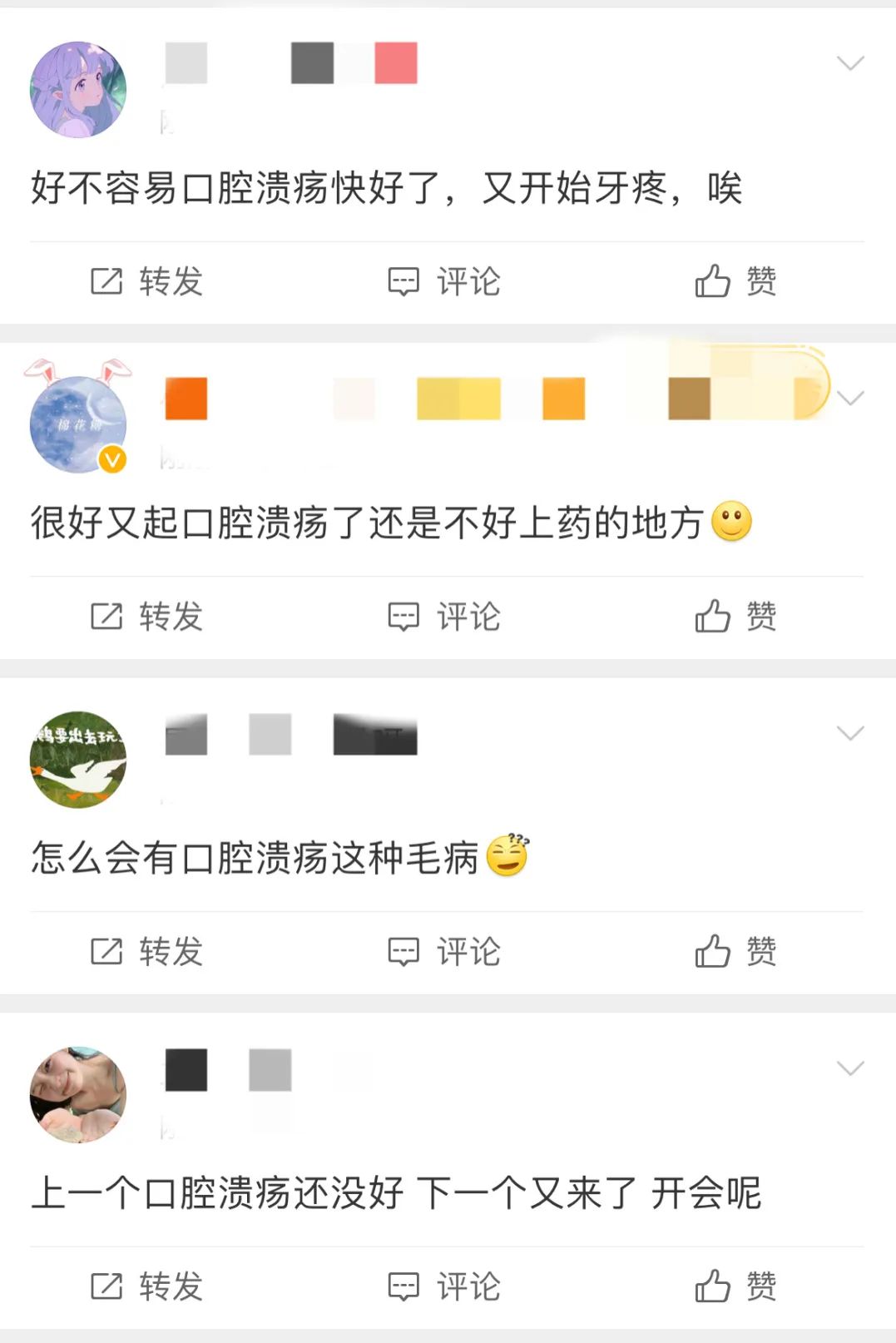
Task: Expand options for the 不好上药的地方 post
Action: [x=850, y=399]
